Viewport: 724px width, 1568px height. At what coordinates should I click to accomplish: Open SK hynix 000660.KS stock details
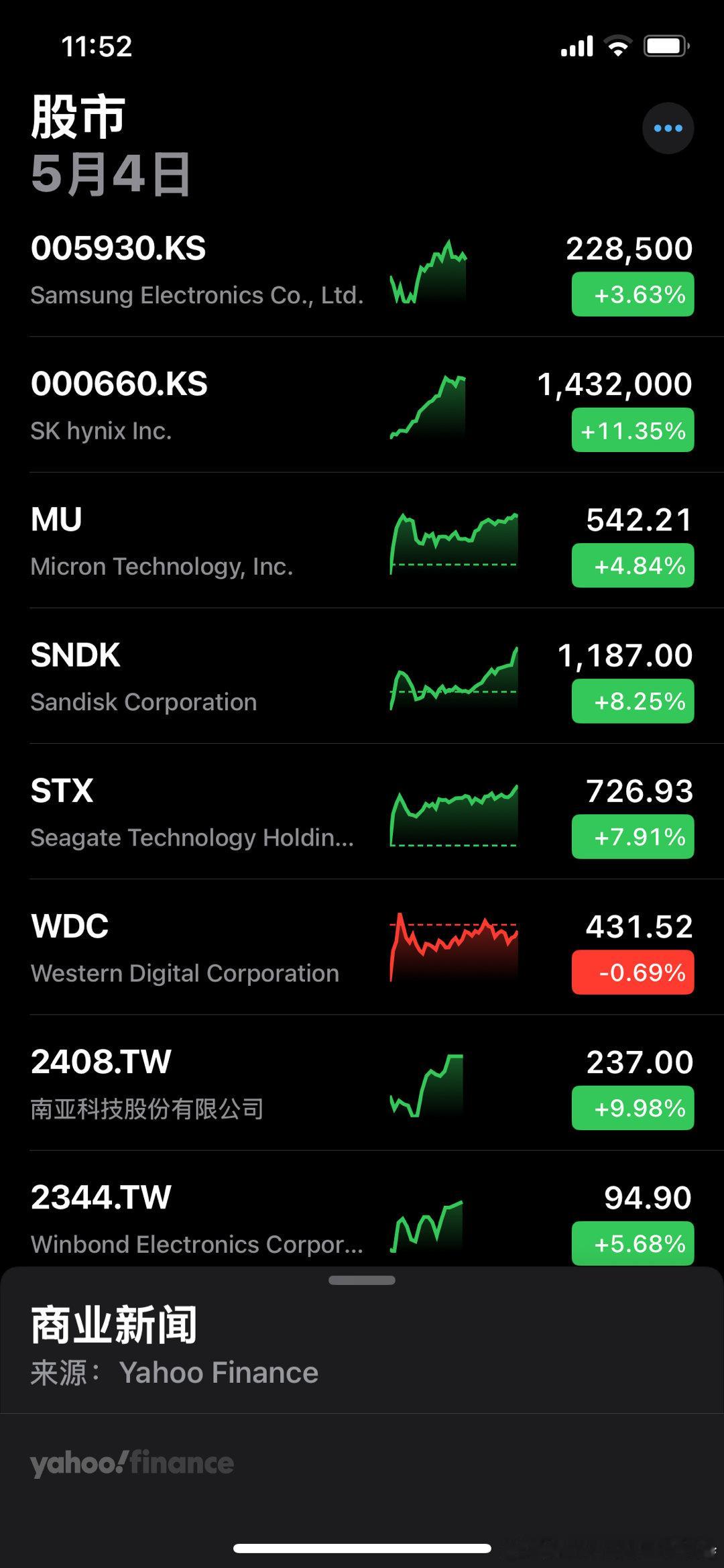click(362, 405)
